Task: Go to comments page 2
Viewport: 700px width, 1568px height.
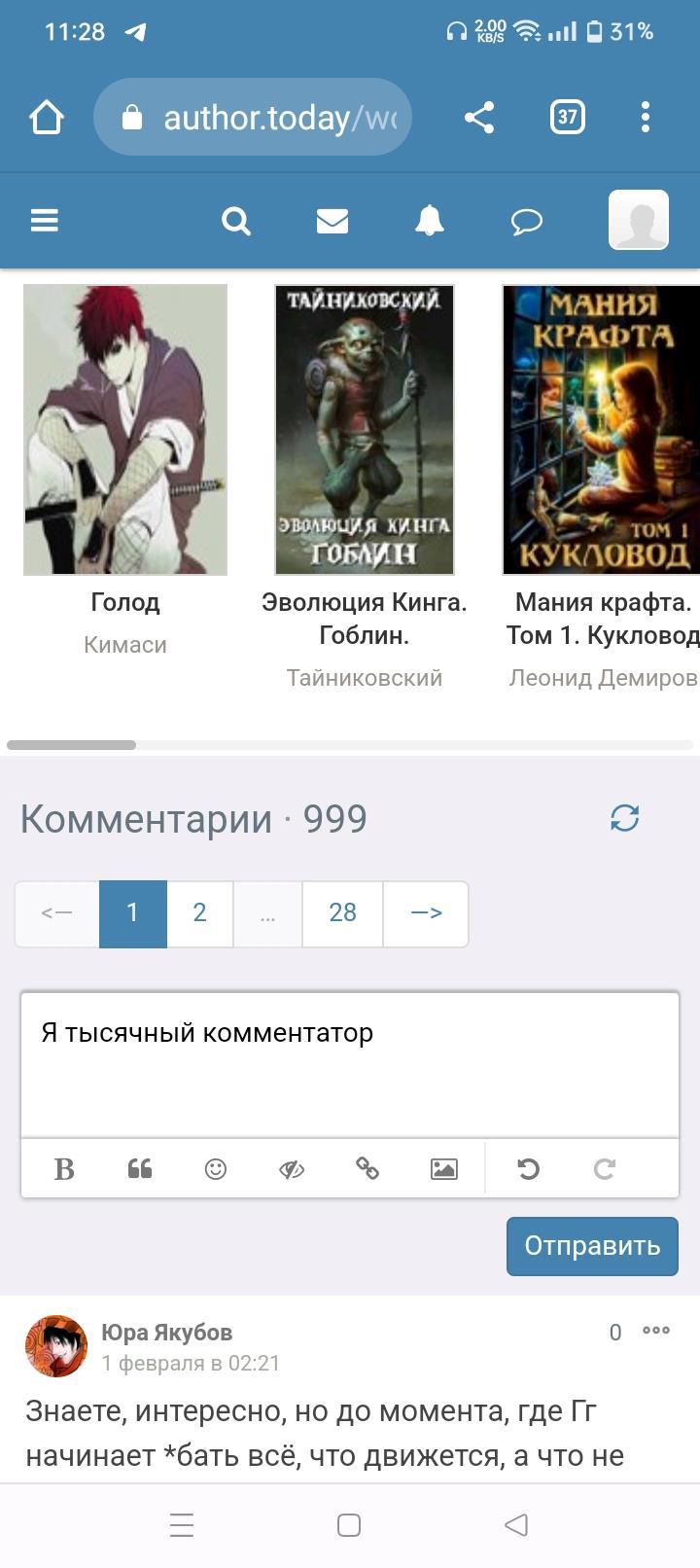Action: [199, 913]
